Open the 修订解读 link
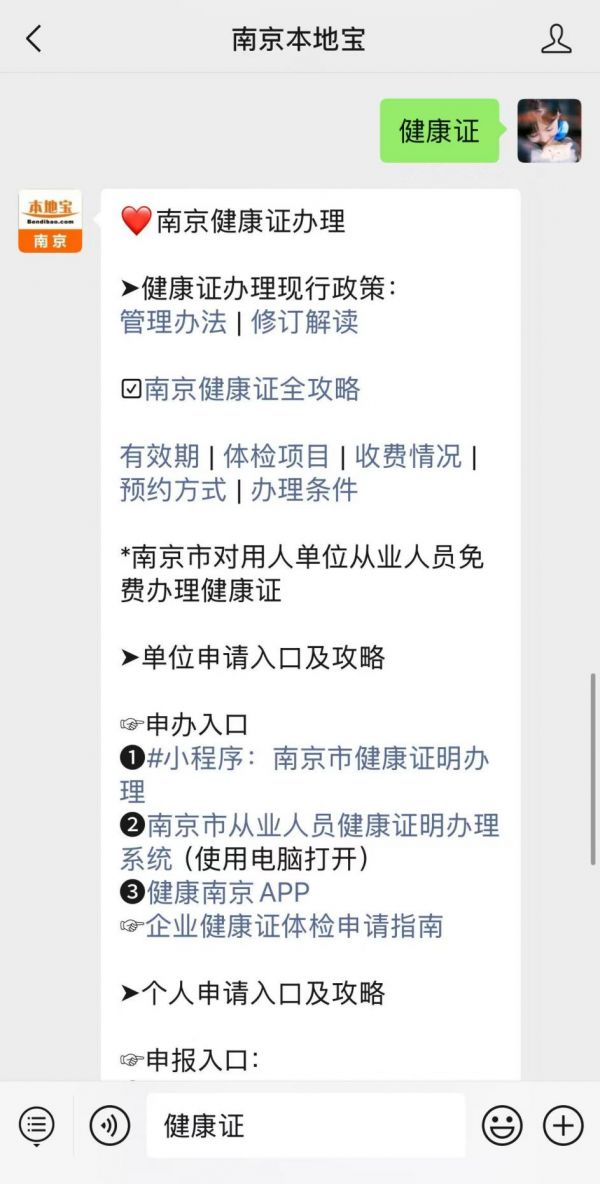This screenshot has height=1184, width=600. pyautogui.click(x=304, y=322)
